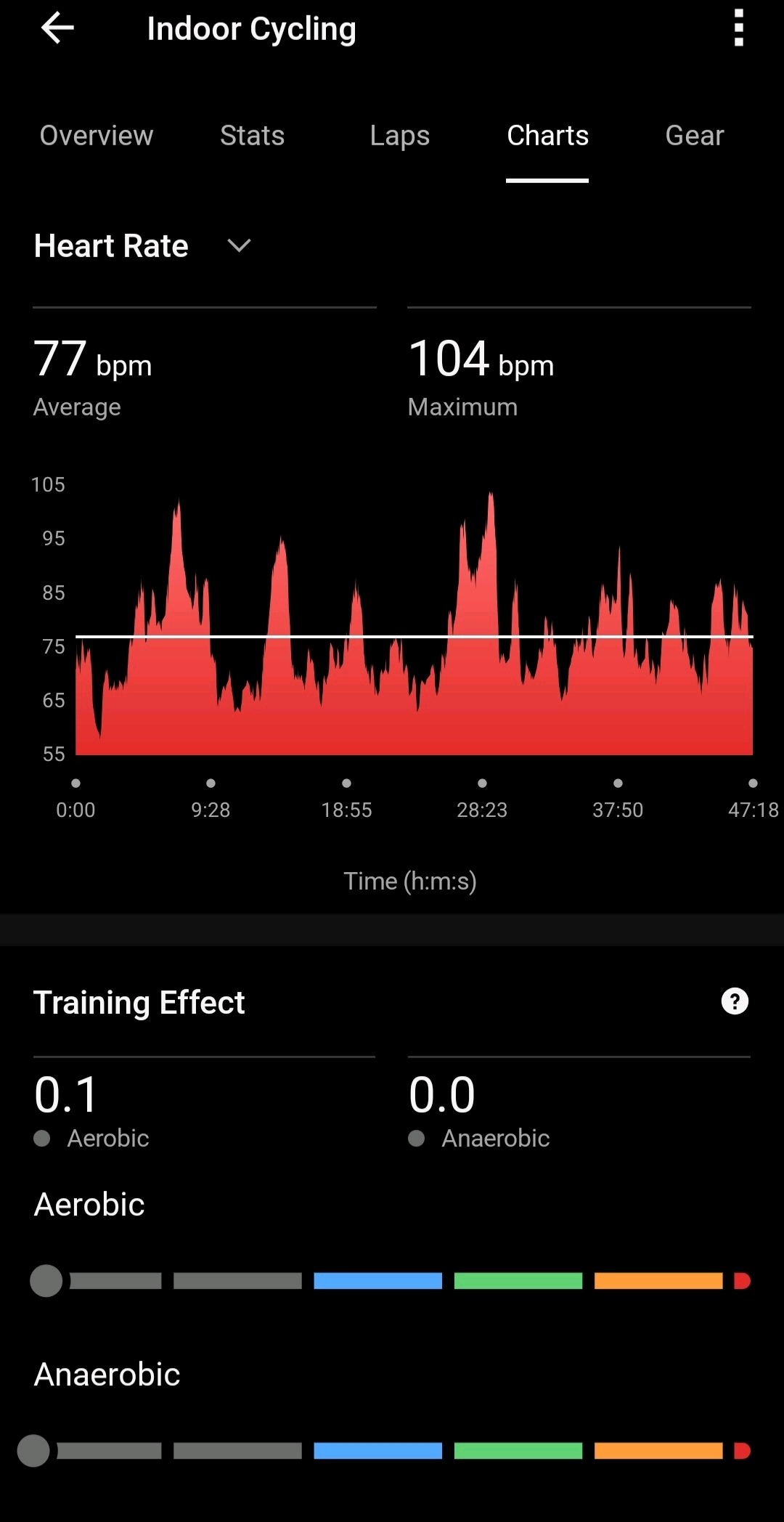Switch to the Stats tab

tap(252, 136)
